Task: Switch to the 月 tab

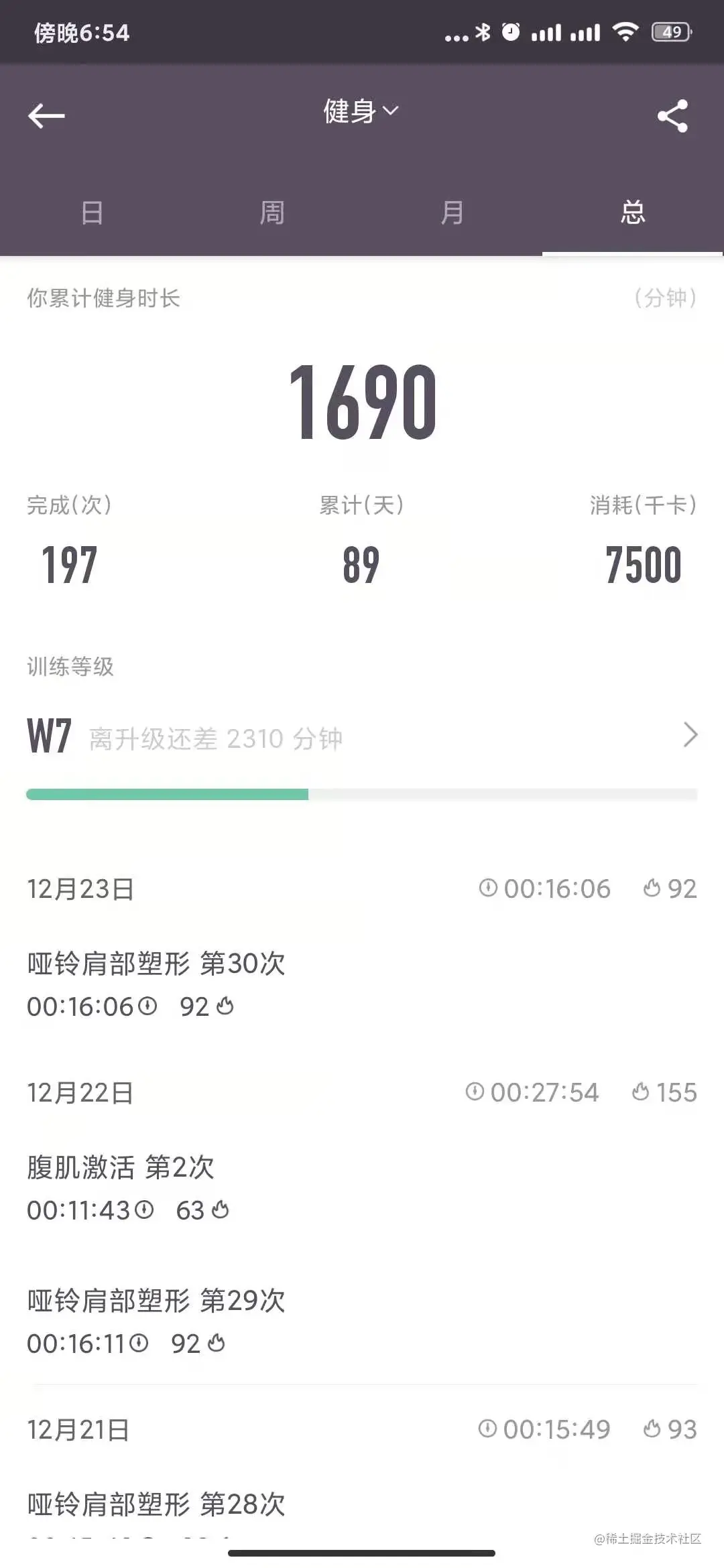Action: point(452,213)
